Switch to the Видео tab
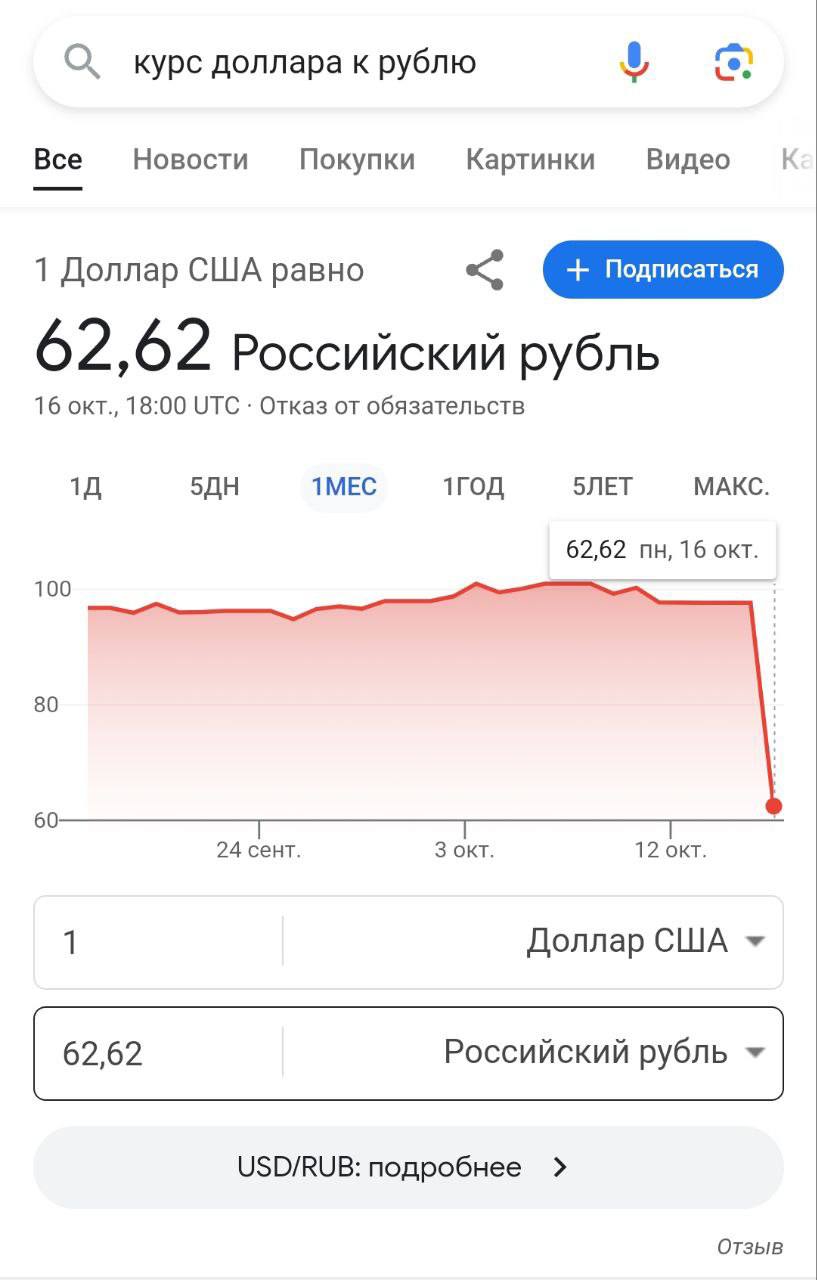Screen dimensions: 817x1280 point(688,160)
